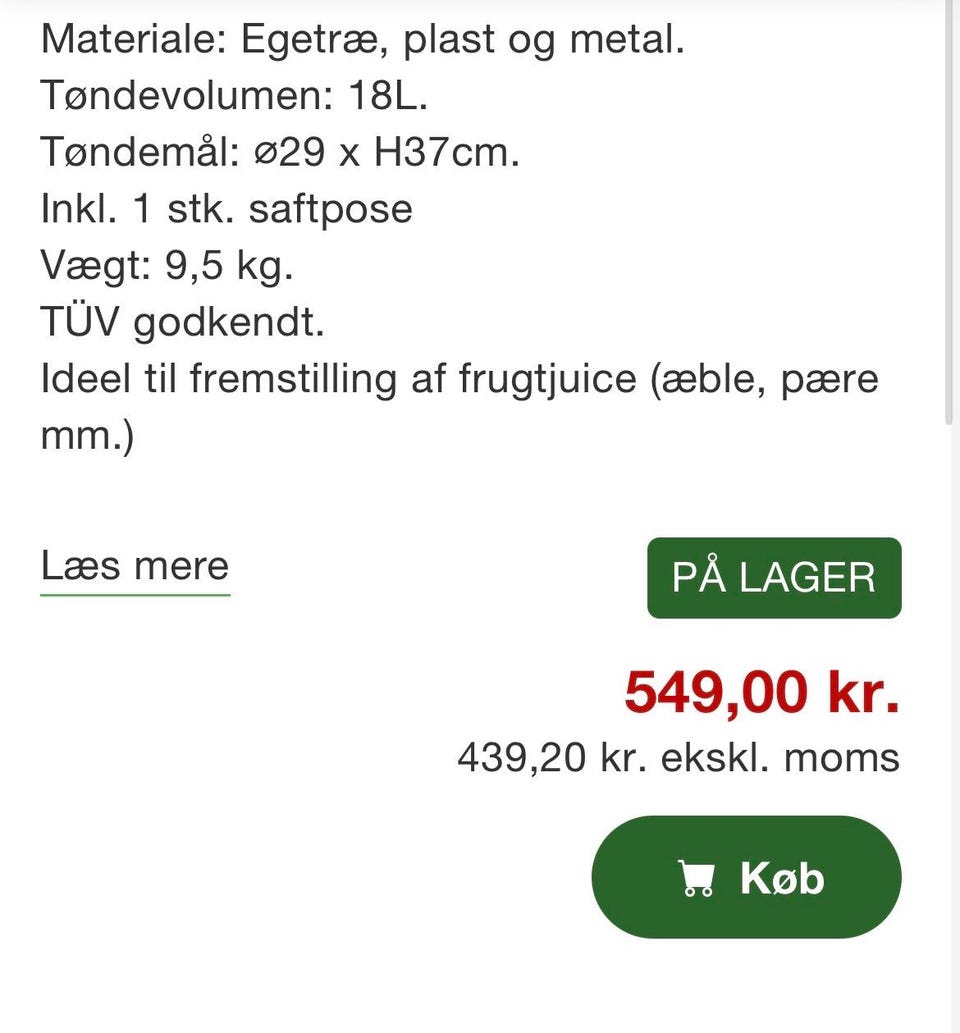Collapse the extended description section
This screenshot has height=1033, width=960.
click(134, 566)
